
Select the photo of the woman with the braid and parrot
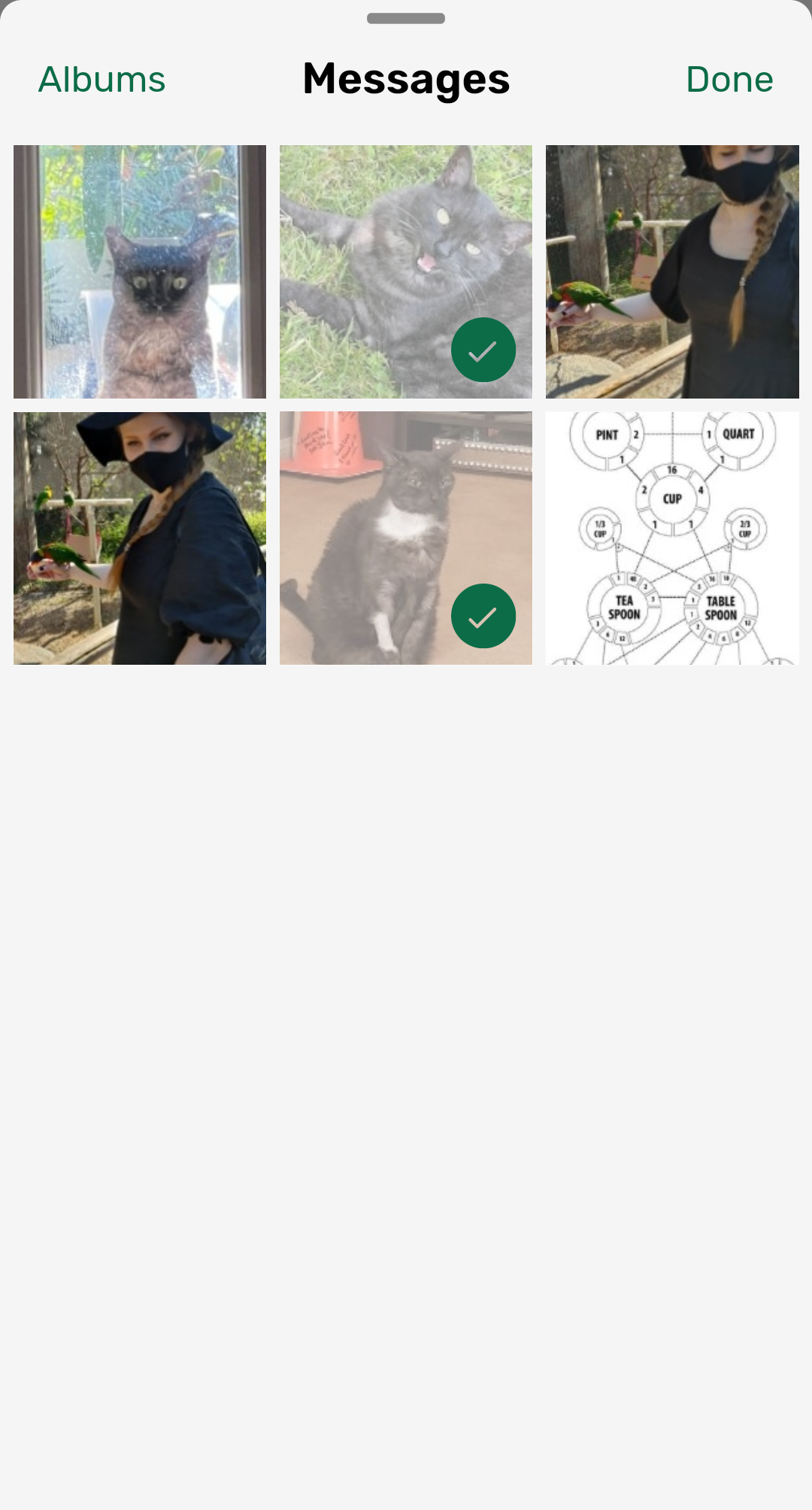672,271
